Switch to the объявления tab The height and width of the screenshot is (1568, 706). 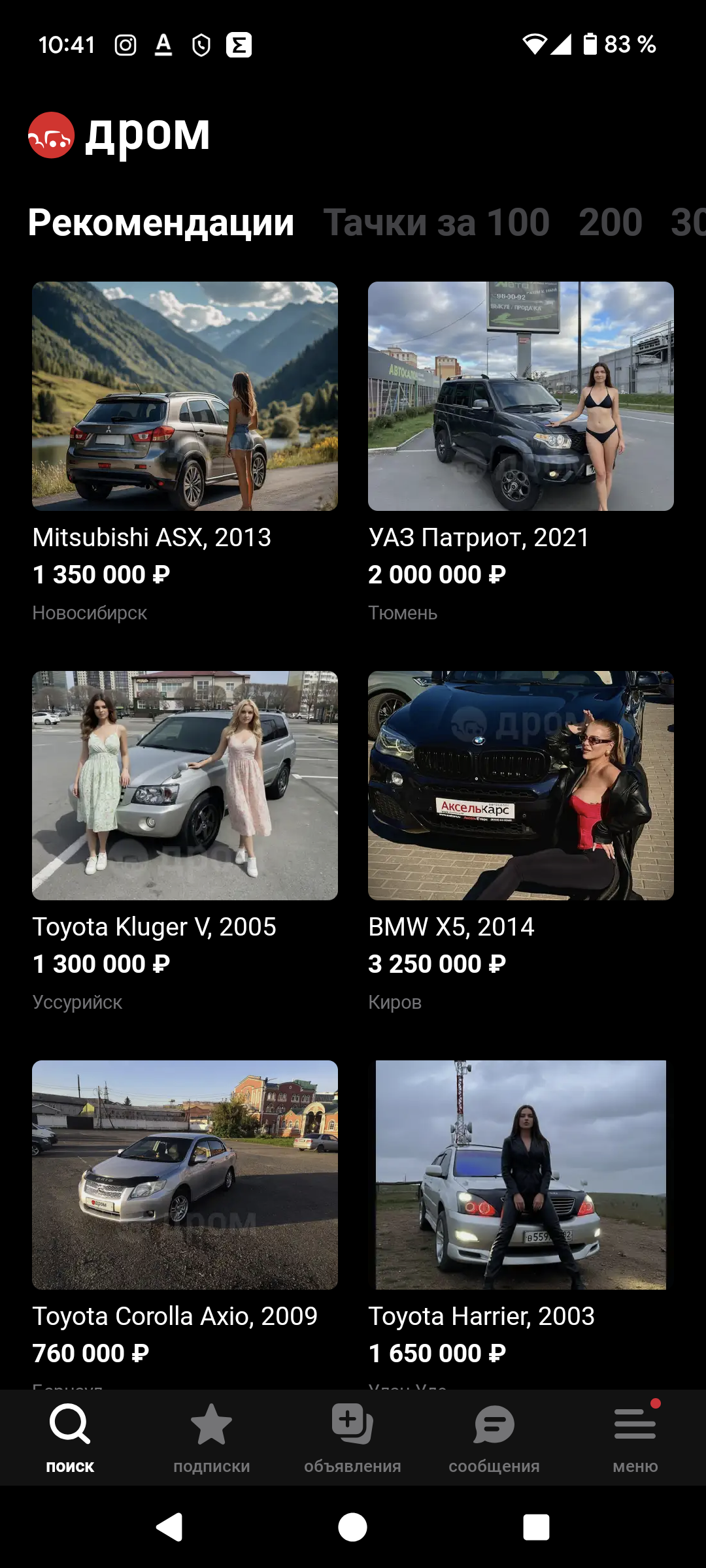pyautogui.click(x=352, y=1437)
